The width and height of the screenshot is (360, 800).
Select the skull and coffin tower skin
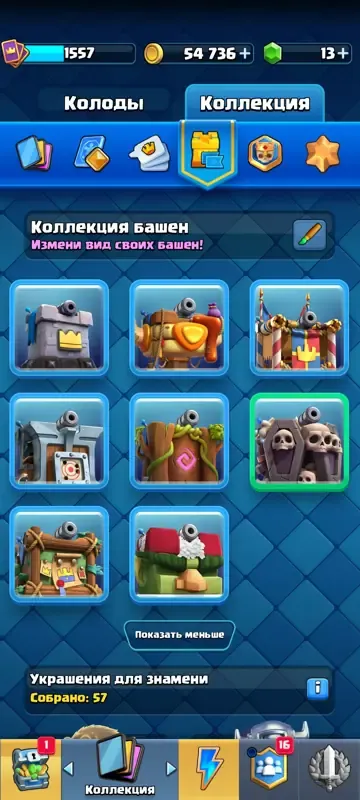299,442
